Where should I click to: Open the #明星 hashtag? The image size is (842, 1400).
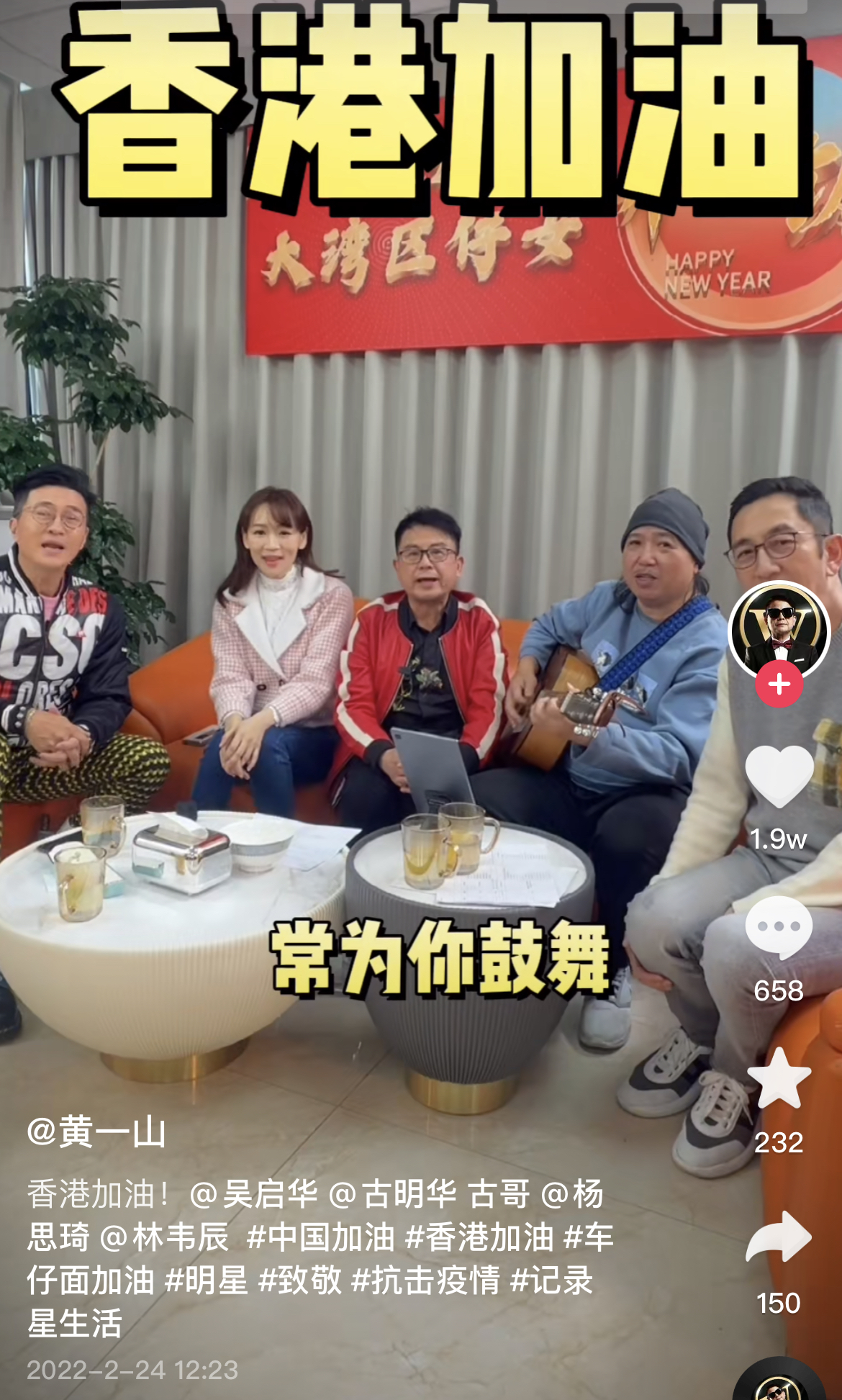tap(207, 1281)
